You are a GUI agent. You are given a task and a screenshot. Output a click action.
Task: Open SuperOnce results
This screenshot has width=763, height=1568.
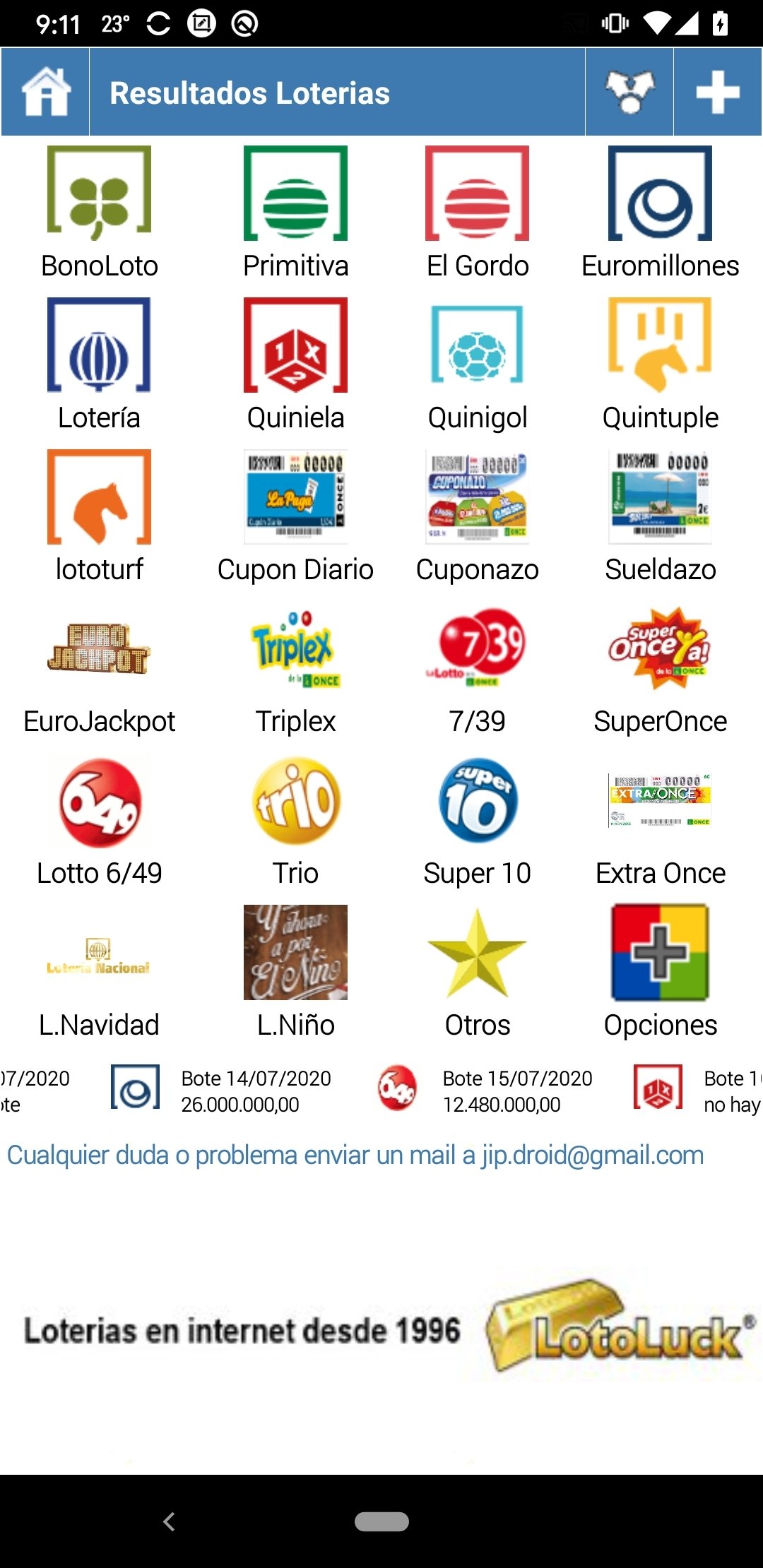click(660, 650)
